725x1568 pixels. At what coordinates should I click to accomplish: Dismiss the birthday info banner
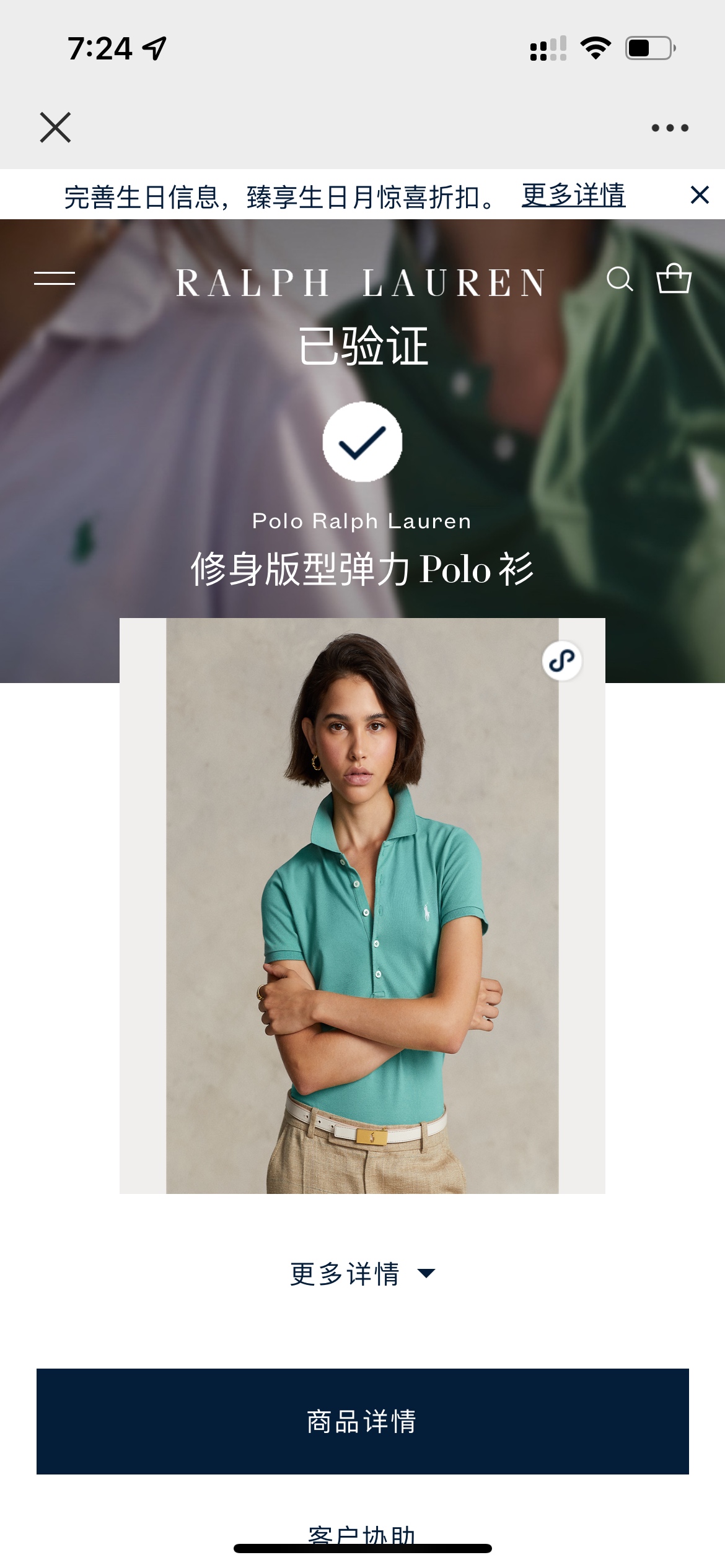[x=700, y=195]
